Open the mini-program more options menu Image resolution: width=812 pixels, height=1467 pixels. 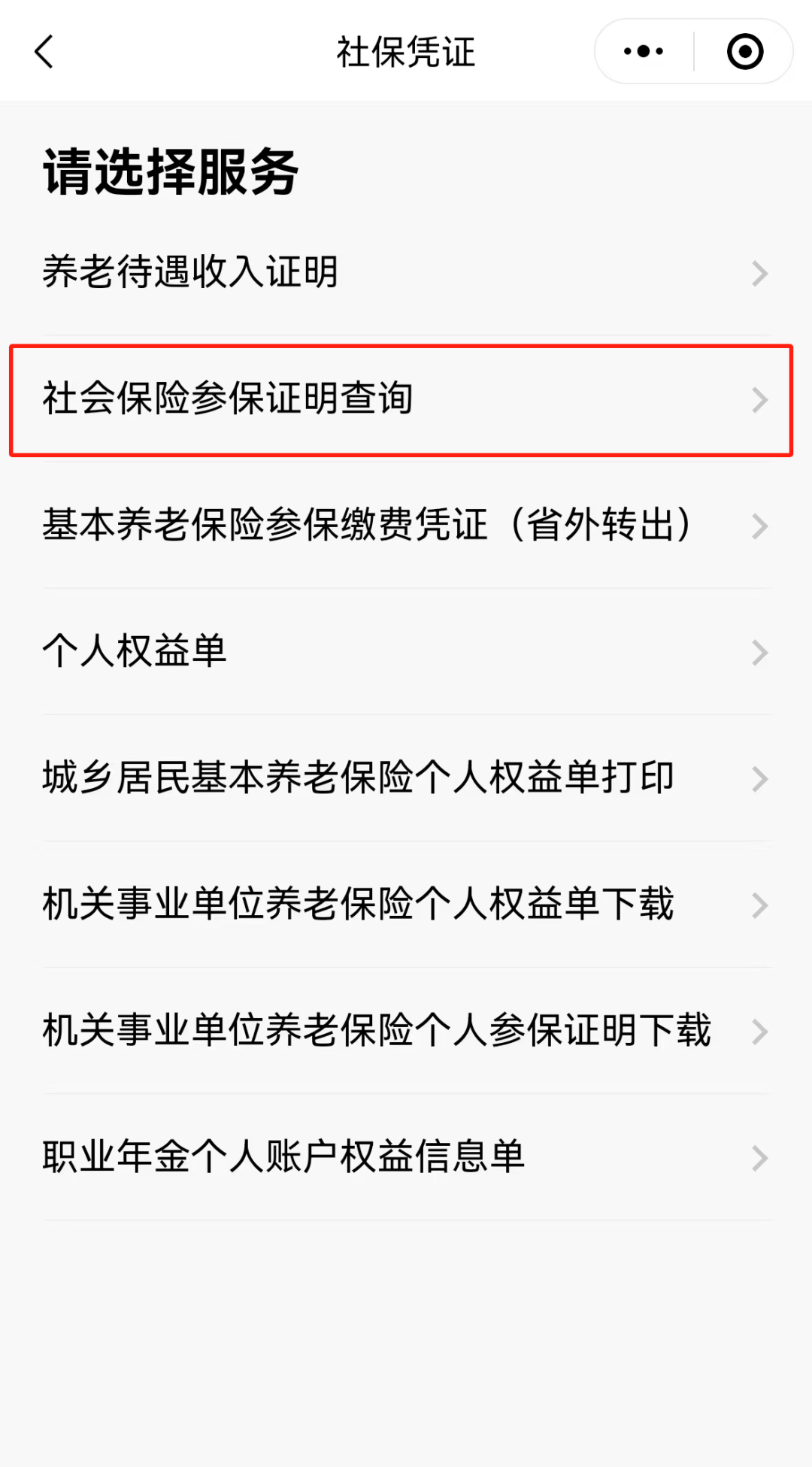pos(641,51)
